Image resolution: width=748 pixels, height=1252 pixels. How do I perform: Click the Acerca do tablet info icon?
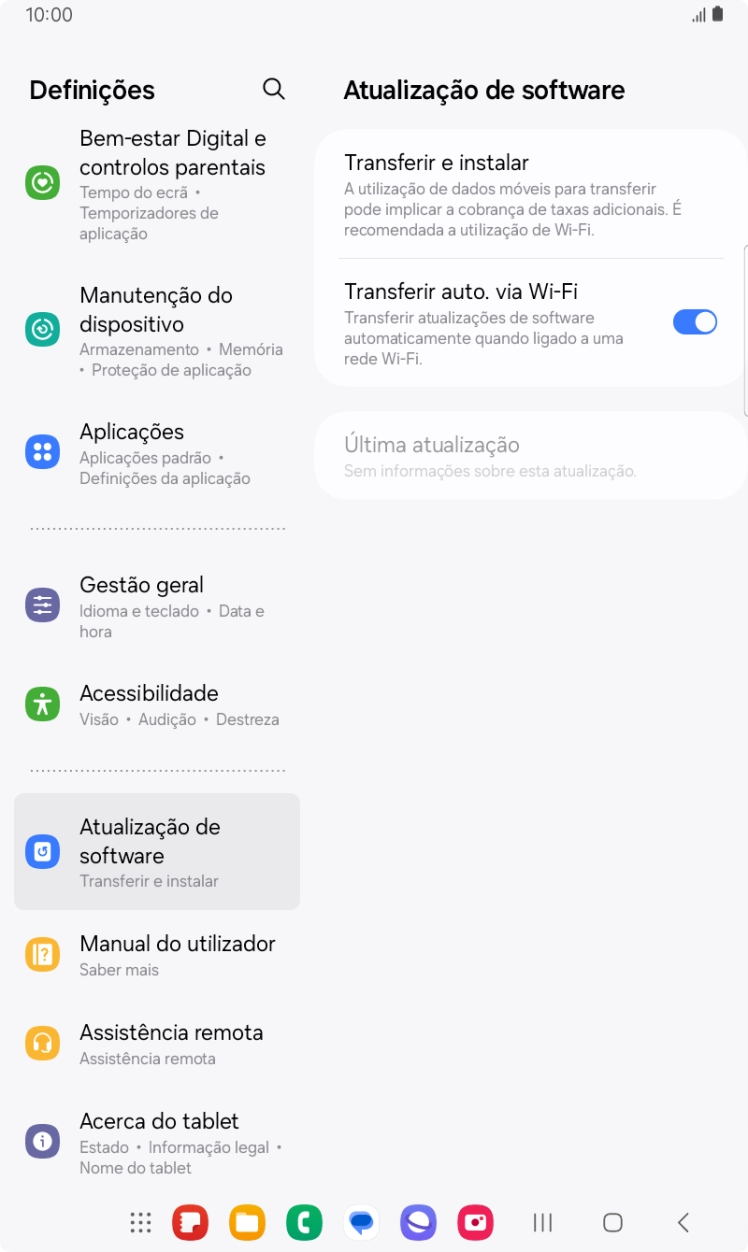point(42,1140)
